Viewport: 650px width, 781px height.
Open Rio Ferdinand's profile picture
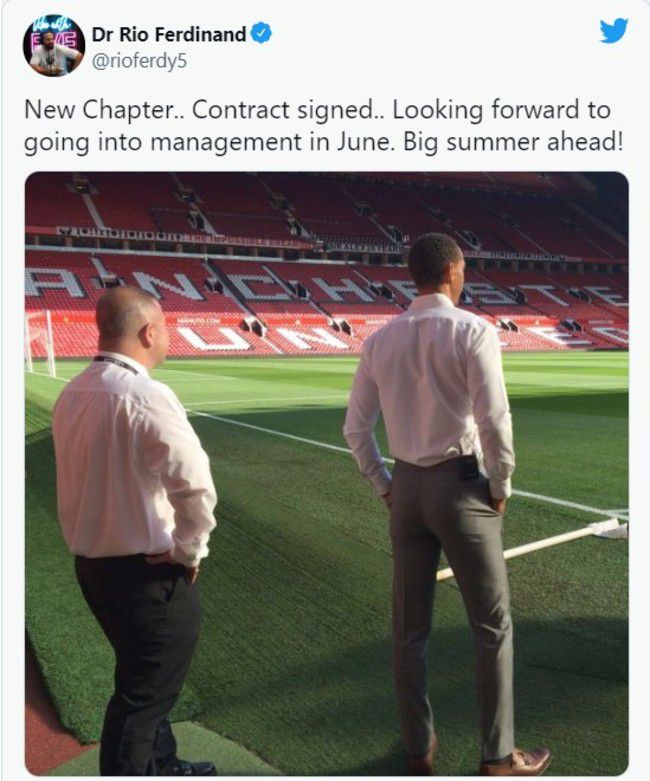[53, 46]
